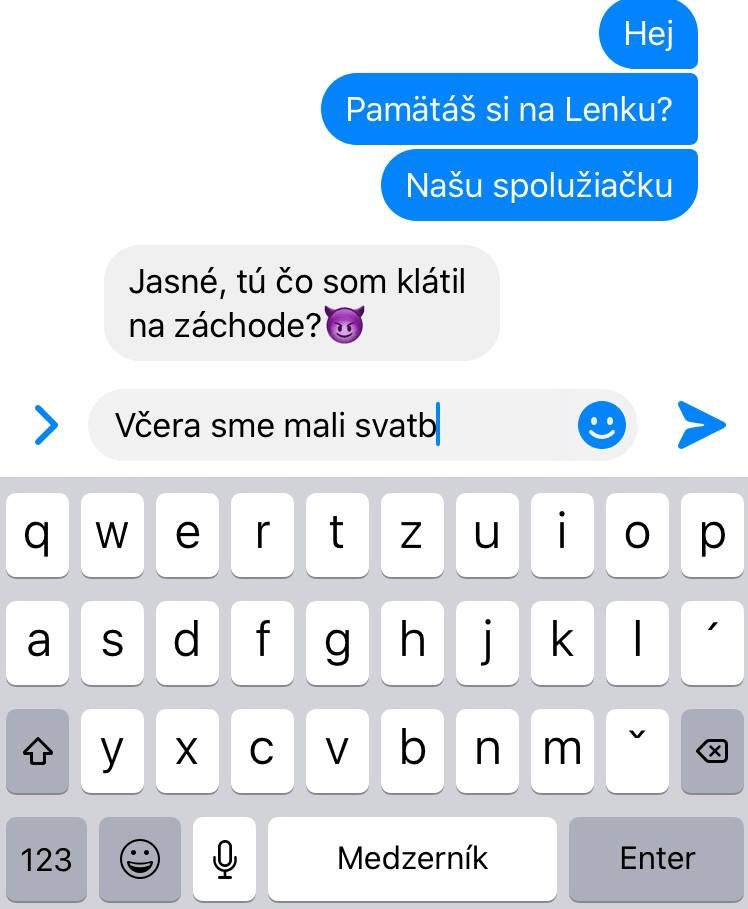Tap the Enter key
Image resolution: width=748 pixels, height=909 pixels.
656,858
